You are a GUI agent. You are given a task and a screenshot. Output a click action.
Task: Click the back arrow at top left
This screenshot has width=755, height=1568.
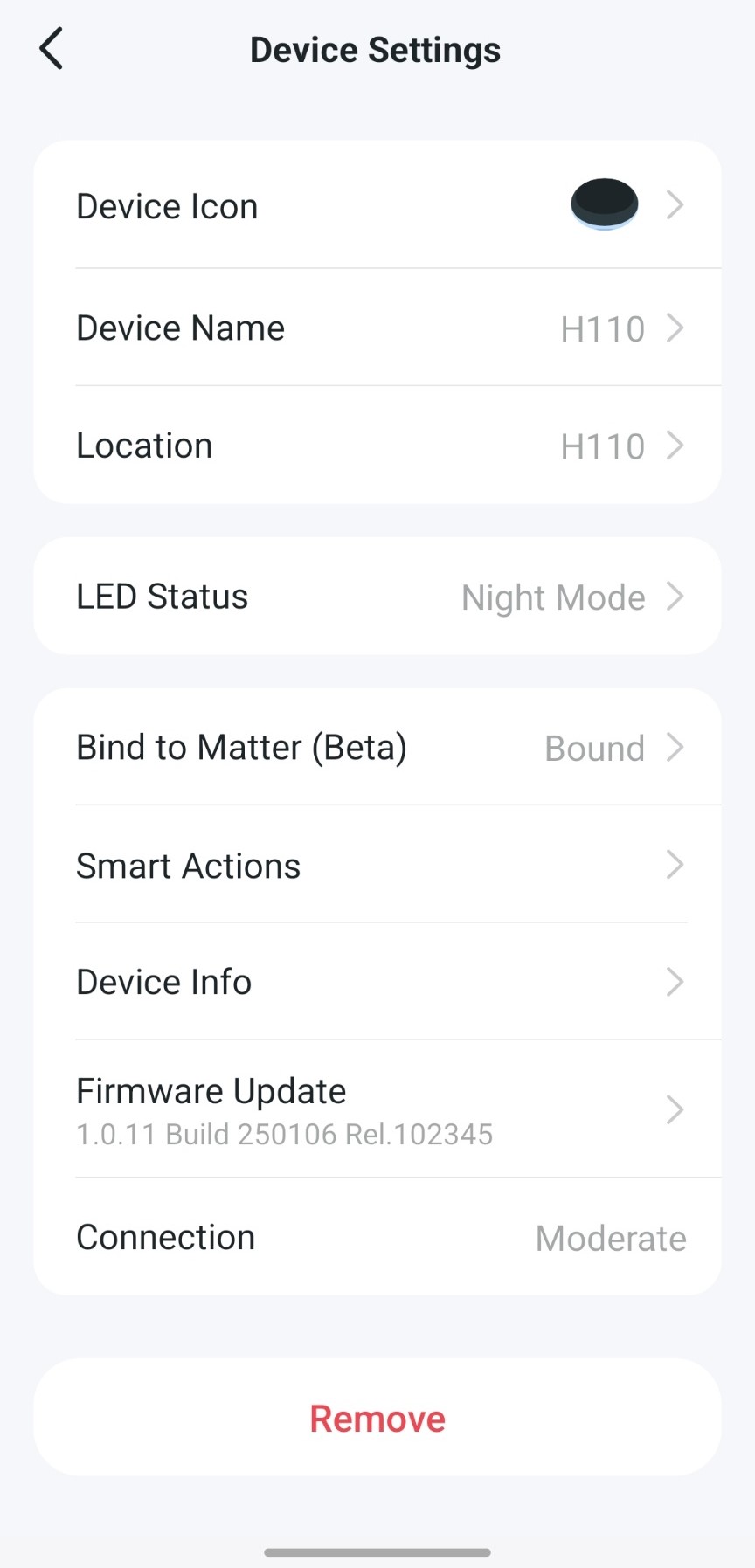click(x=50, y=48)
